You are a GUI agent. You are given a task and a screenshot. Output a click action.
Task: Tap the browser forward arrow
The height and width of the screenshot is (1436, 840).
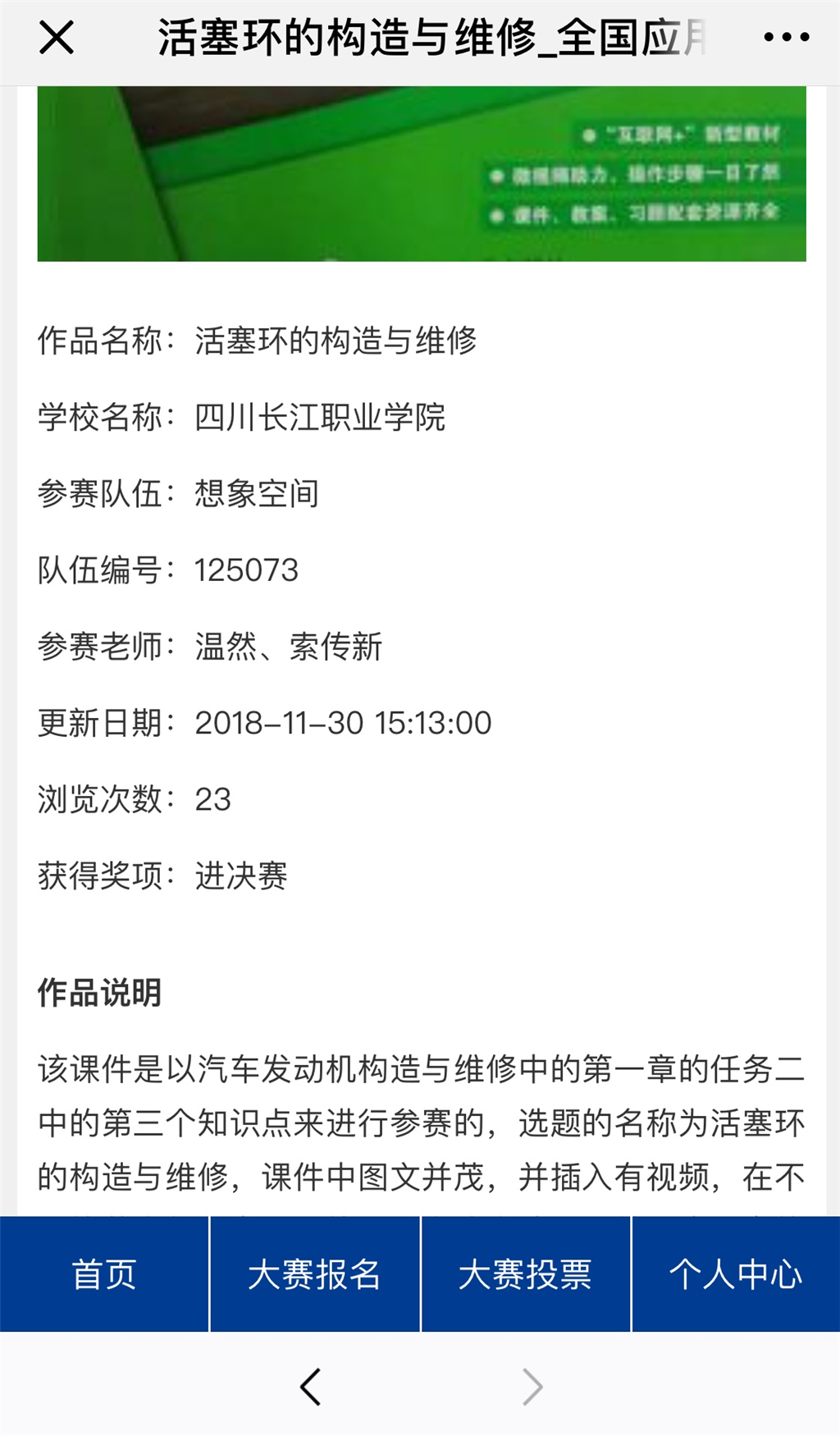[533, 1388]
